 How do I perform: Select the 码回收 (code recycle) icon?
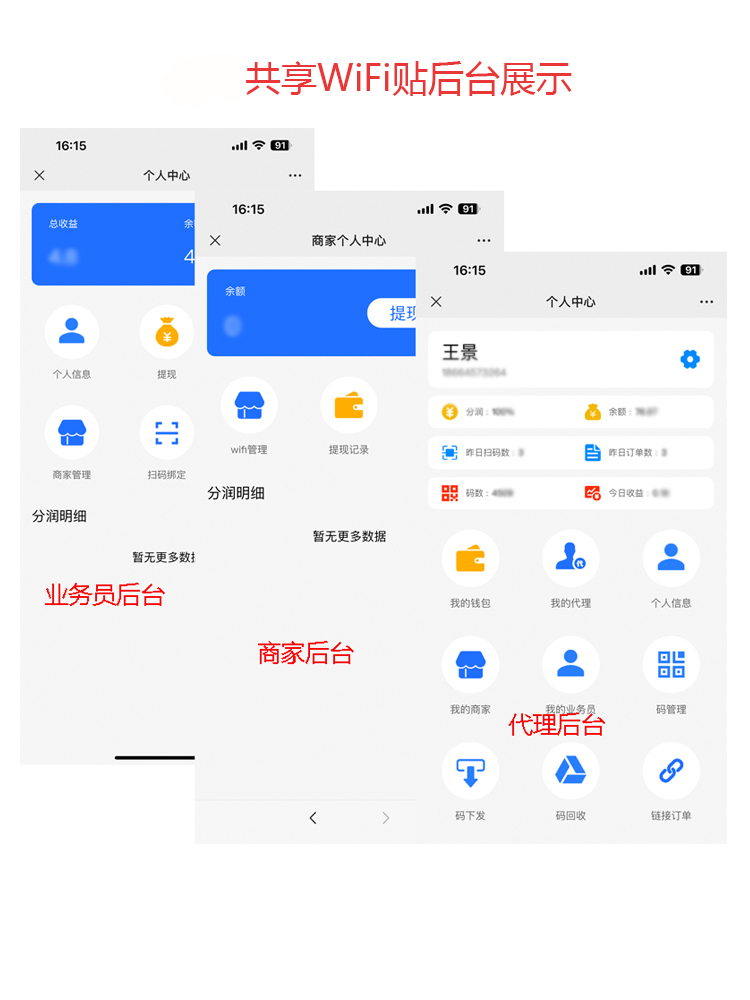[x=570, y=770]
